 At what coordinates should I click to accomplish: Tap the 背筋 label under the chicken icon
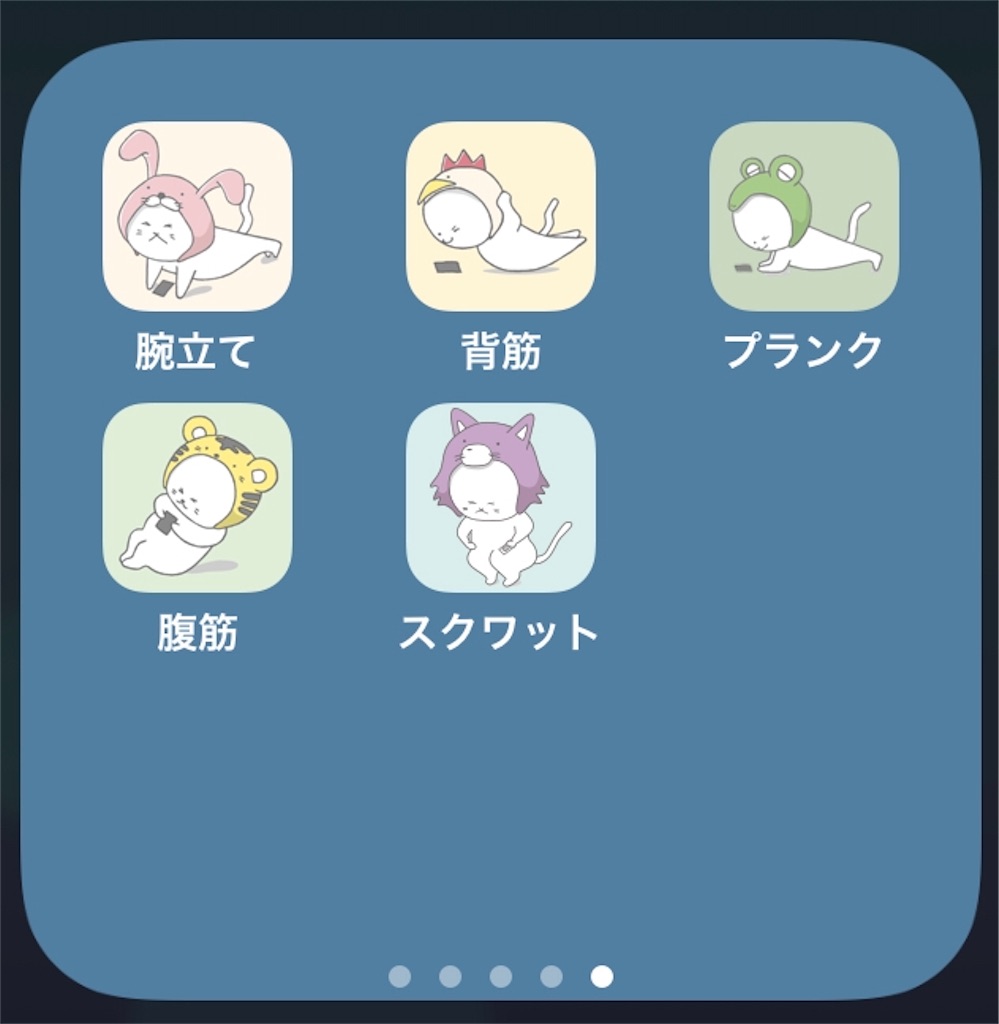(500, 351)
